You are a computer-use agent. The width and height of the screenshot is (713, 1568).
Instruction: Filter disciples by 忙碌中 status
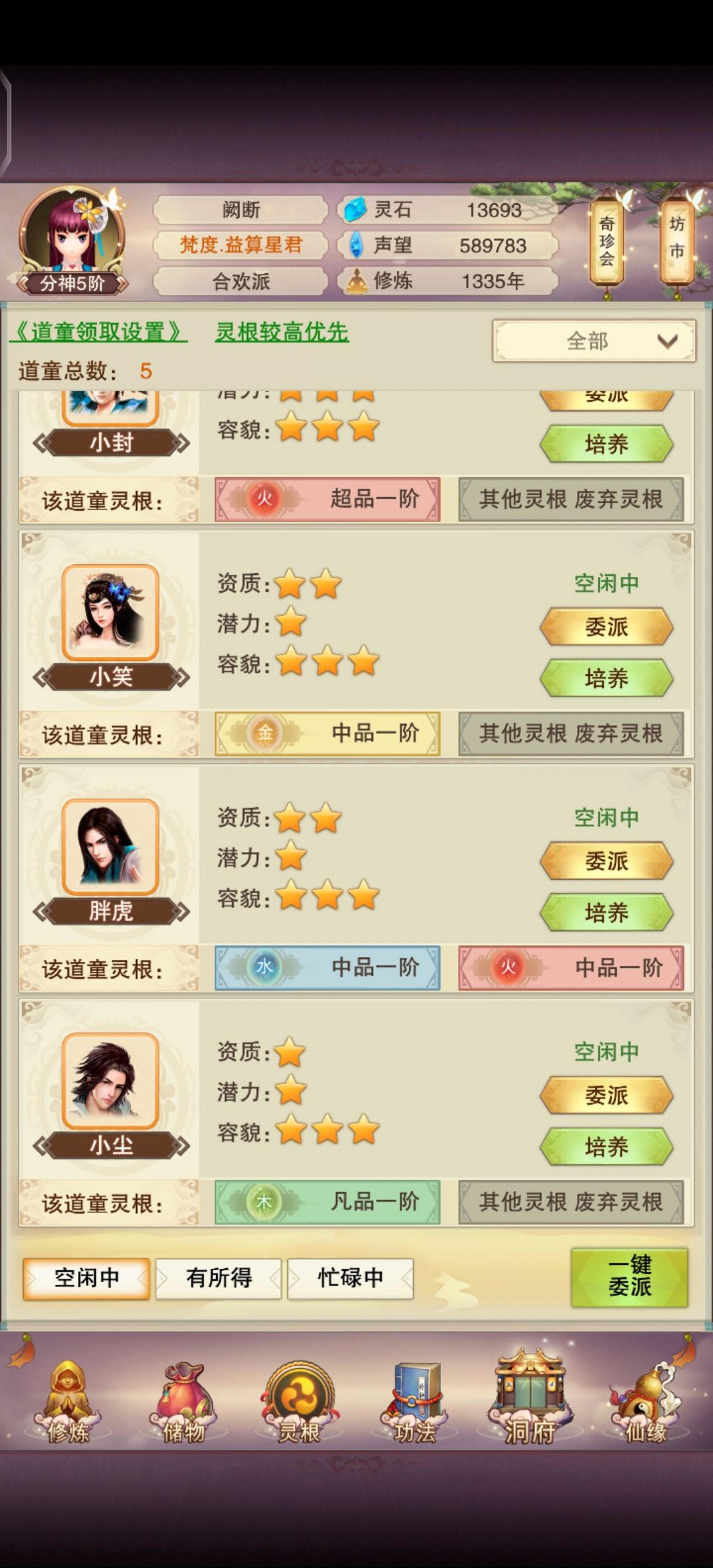click(x=351, y=1278)
